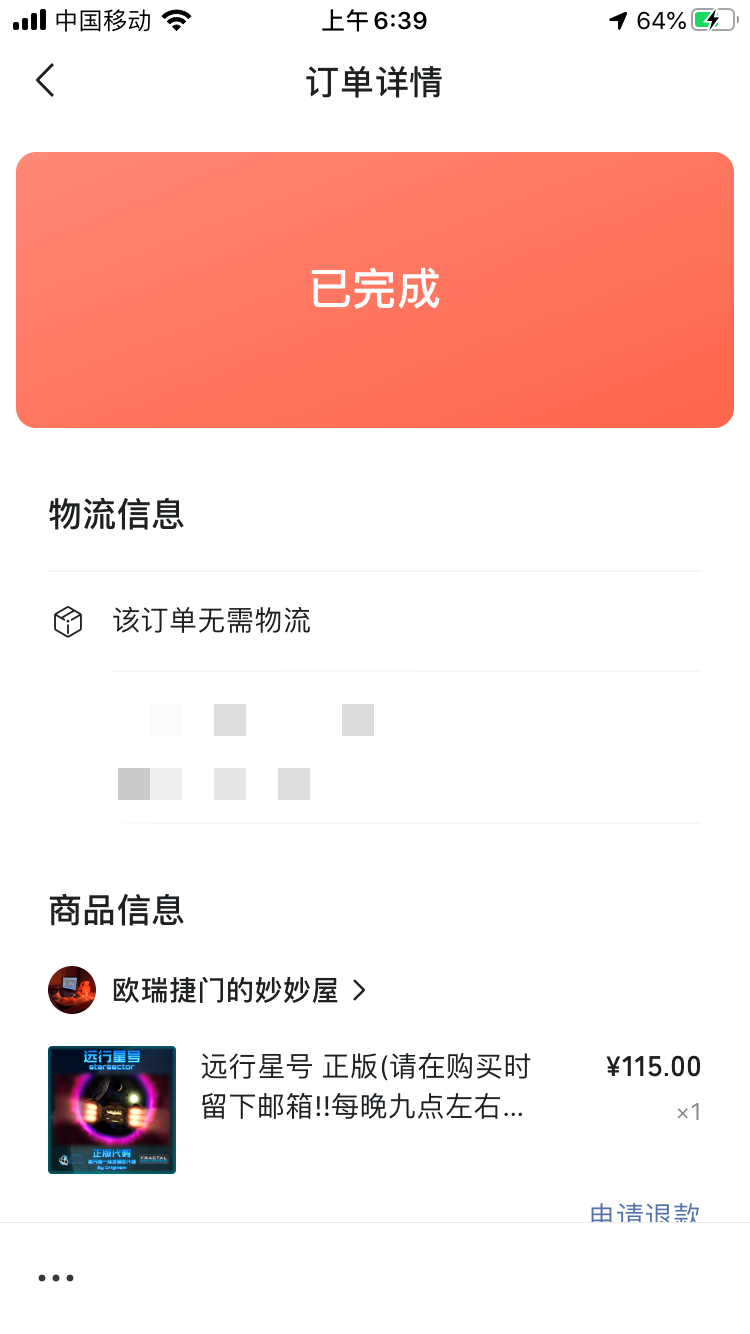Screen dimensions: 750x1334
Task: Tap the package box logistics icon
Action: click(67, 621)
